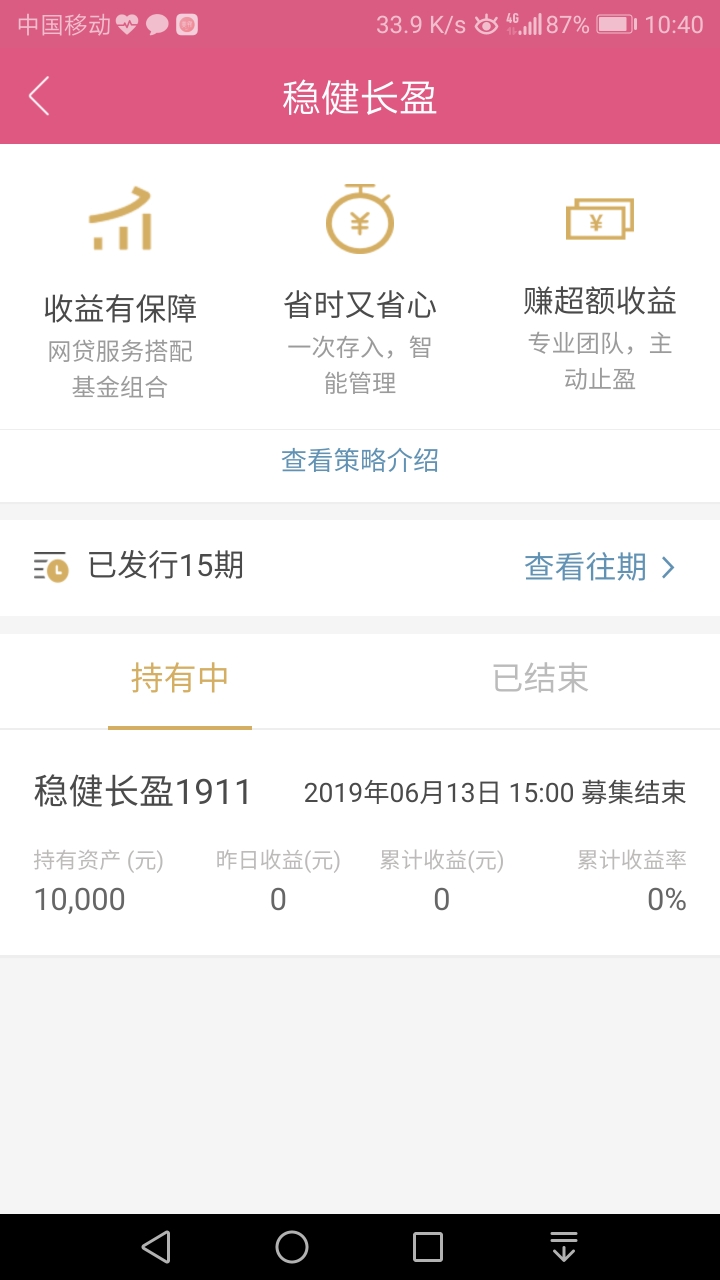Tap the system home button
The height and width of the screenshot is (1280, 720).
(292, 1247)
